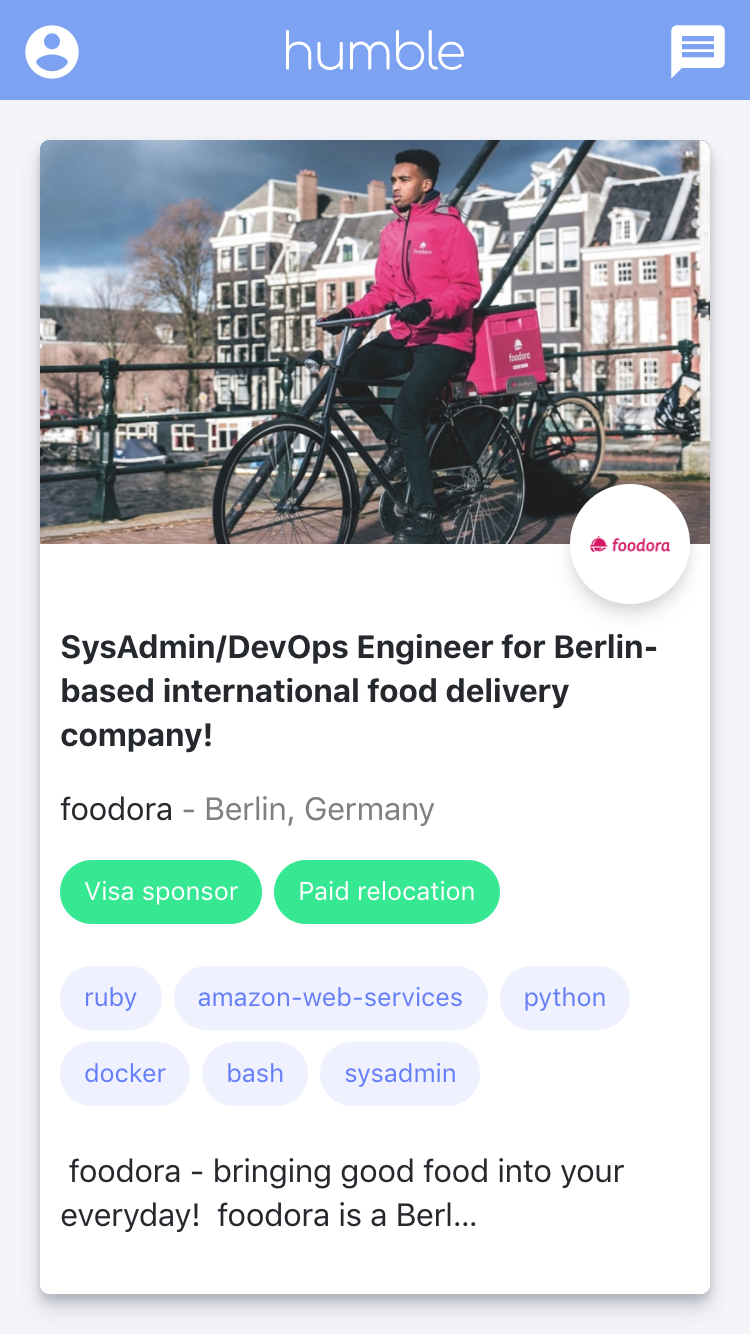750x1334 pixels.
Task: Open the user profile icon
Action: [52, 51]
